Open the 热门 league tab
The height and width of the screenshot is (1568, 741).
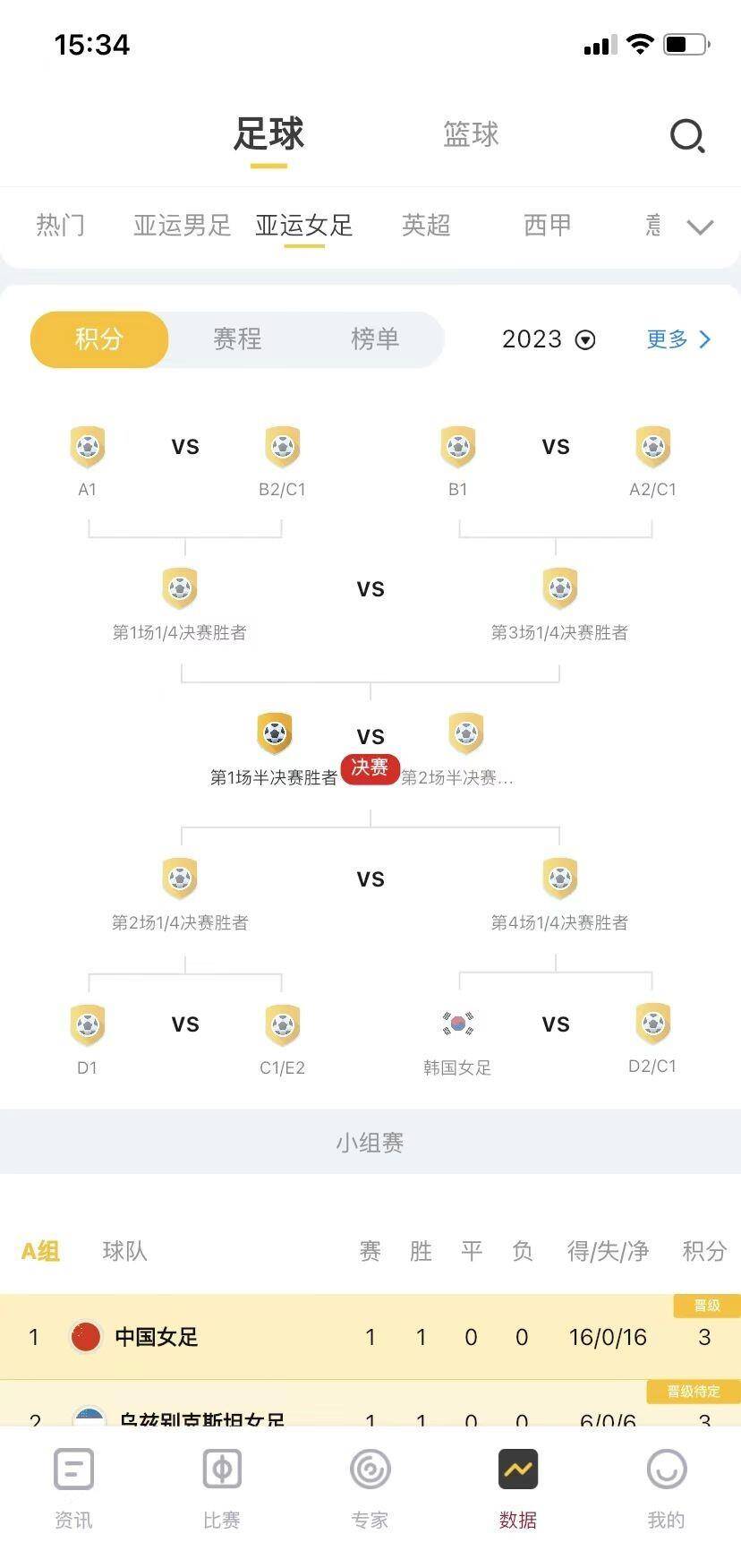(x=61, y=225)
